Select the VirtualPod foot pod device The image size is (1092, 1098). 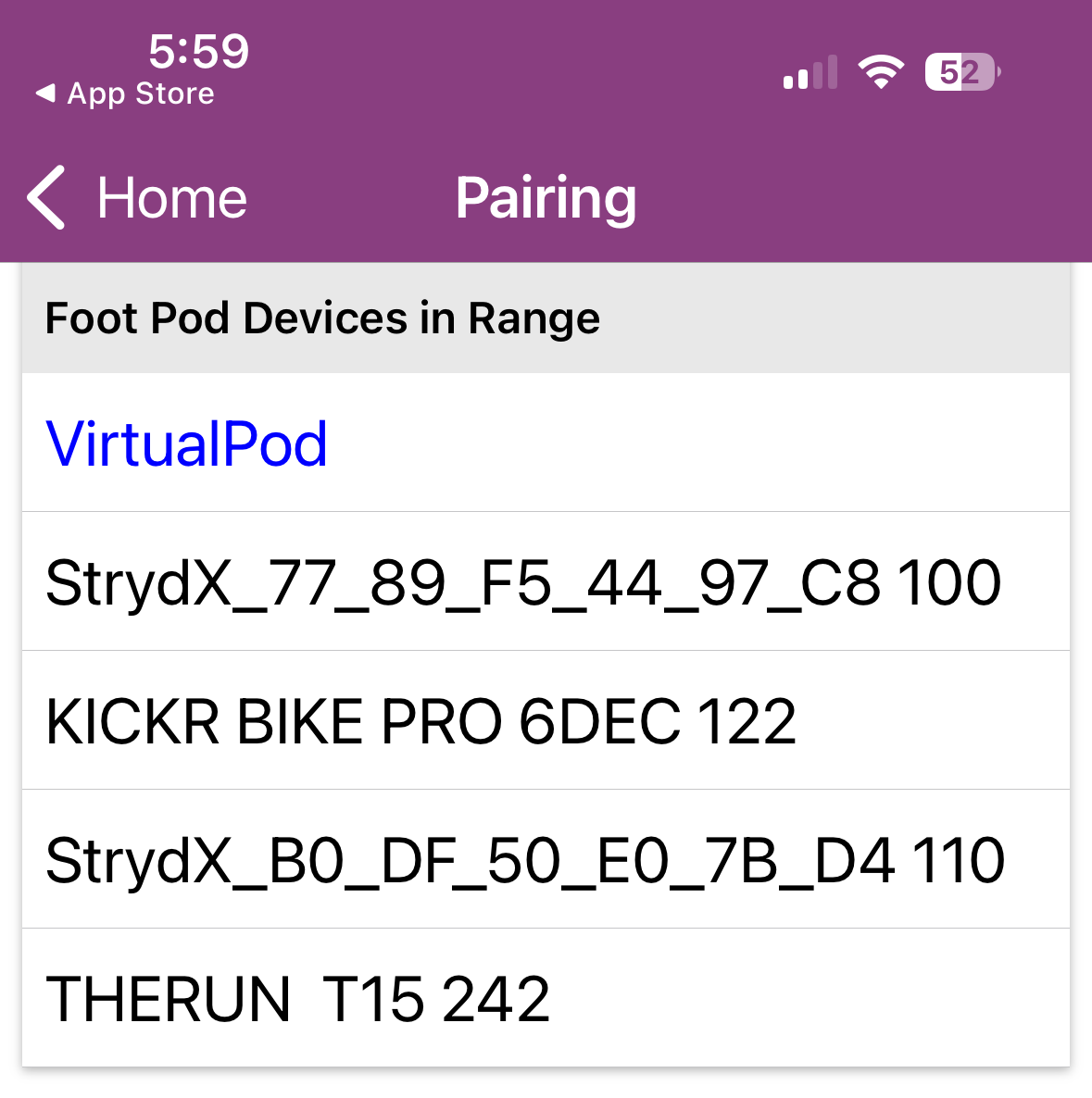coord(186,443)
